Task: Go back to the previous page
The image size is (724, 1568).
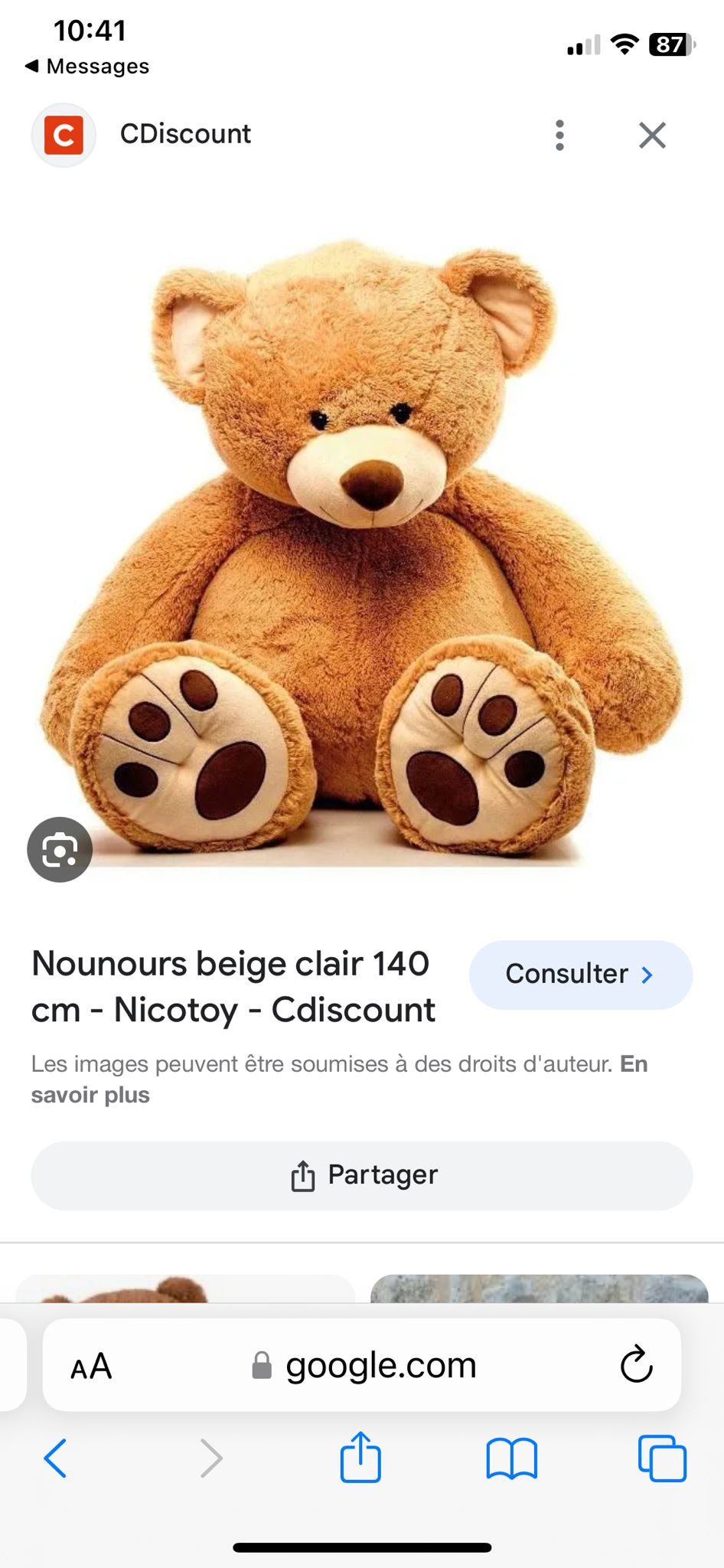Action: point(55,1458)
